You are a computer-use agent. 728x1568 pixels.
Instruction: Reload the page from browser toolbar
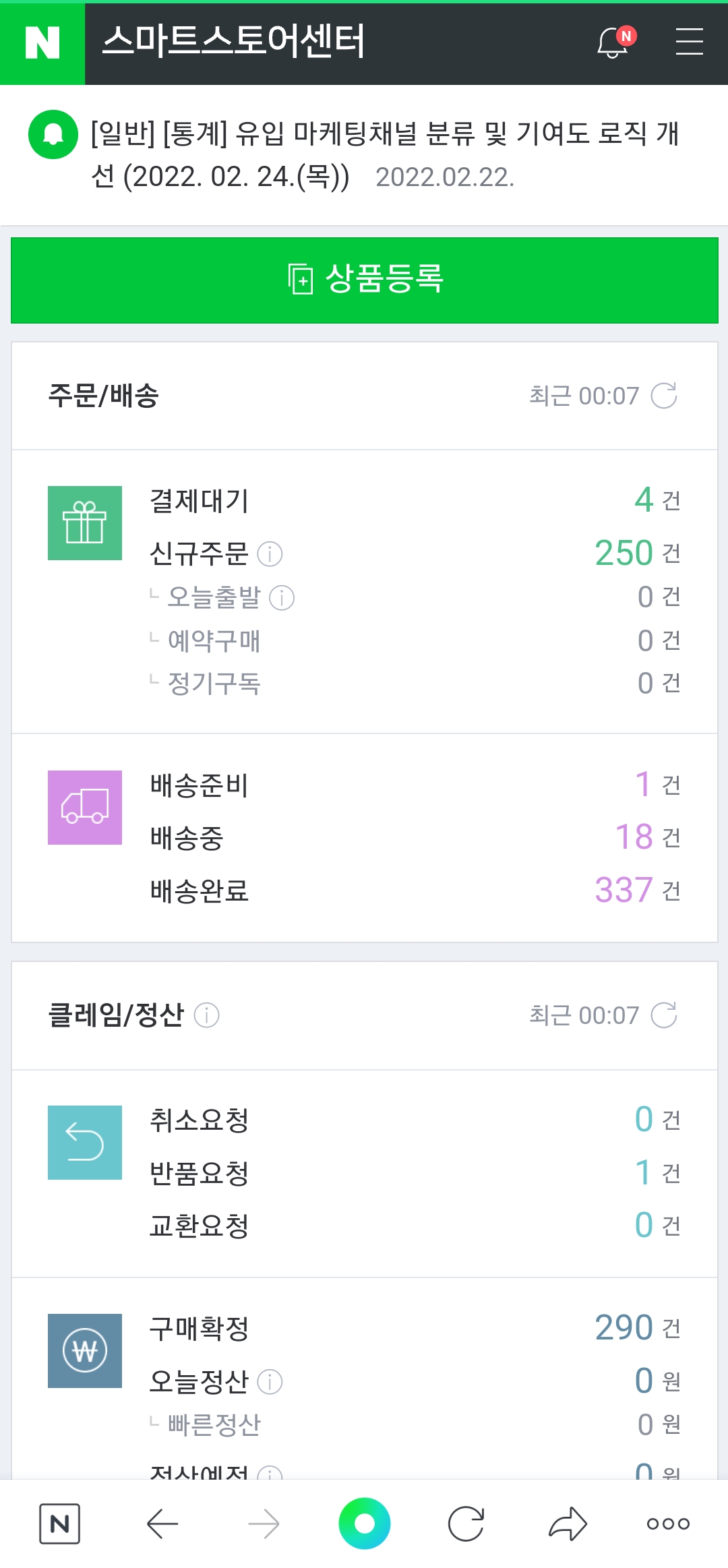click(x=466, y=1524)
